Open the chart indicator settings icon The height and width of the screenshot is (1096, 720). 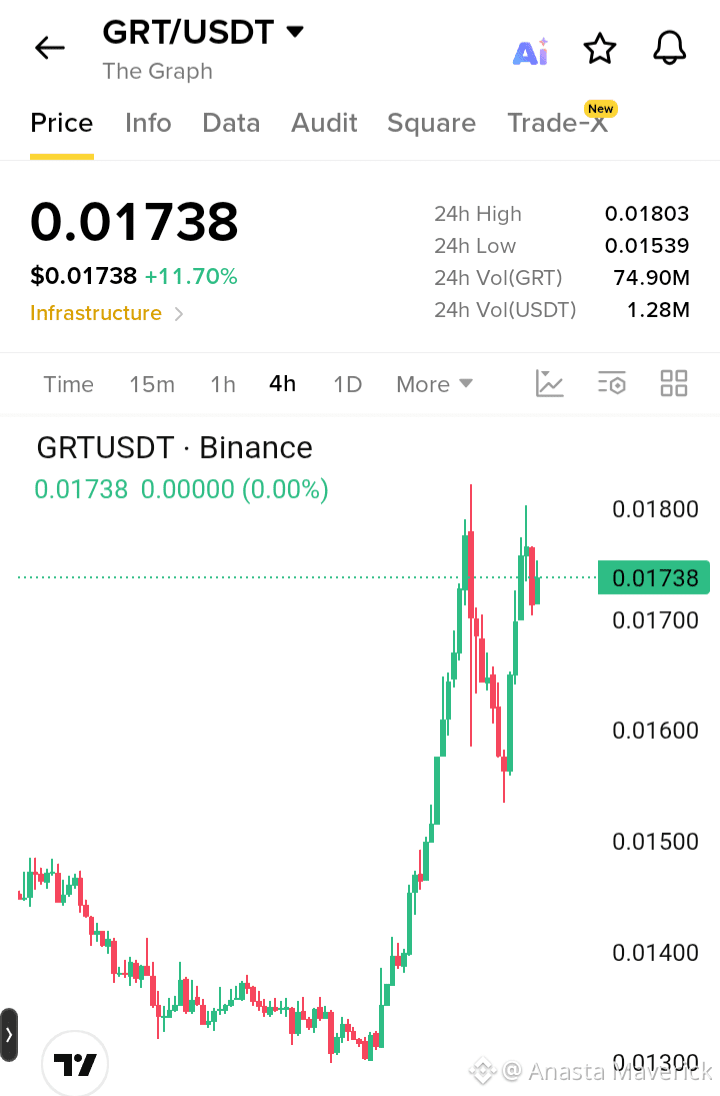pyautogui.click(x=612, y=383)
